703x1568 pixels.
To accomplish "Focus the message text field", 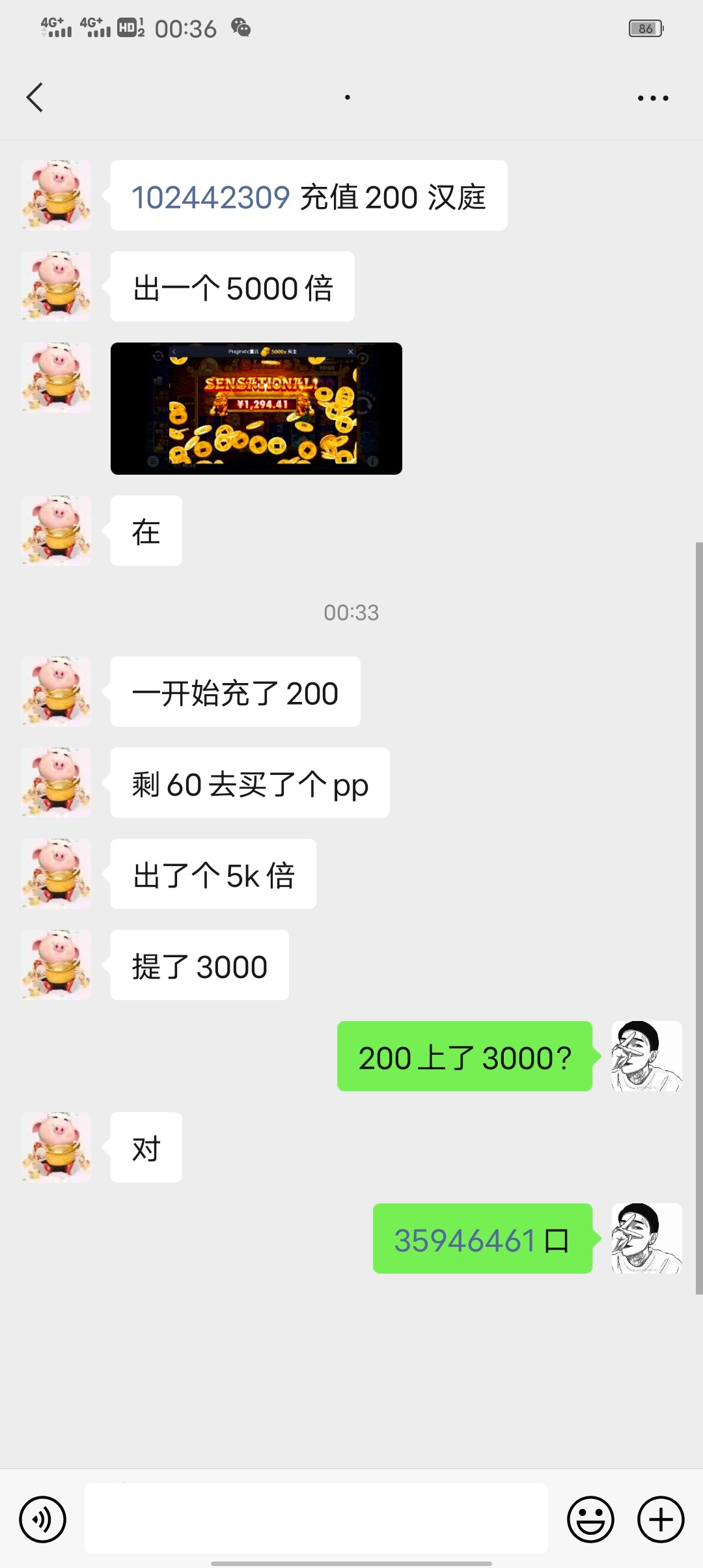I will [316, 1519].
